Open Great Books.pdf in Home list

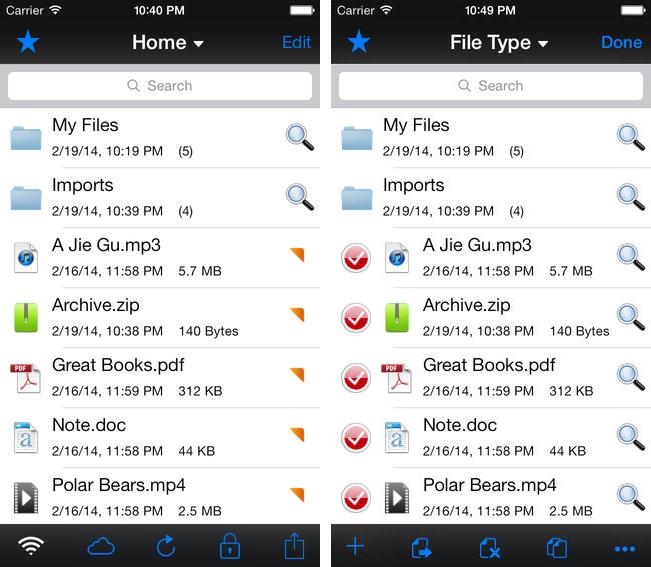click(x=118, y=365)
